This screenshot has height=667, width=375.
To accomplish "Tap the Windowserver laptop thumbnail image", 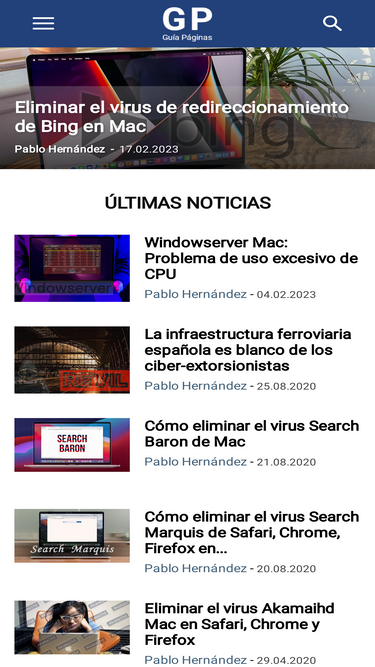I will pos(72,268).
